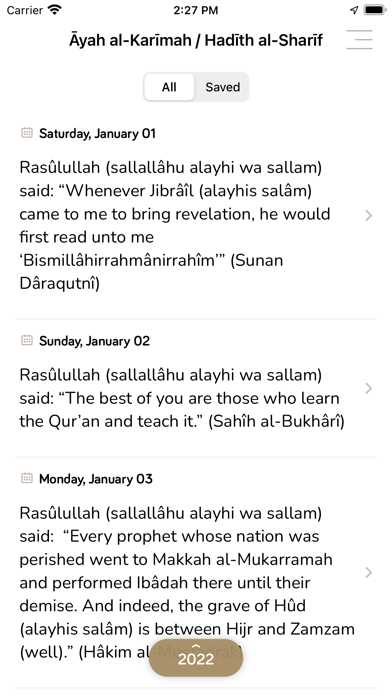This screenshot has height=696, width=392.
Task: Open the Saturday, January 01 hadith
Action: 196,216
